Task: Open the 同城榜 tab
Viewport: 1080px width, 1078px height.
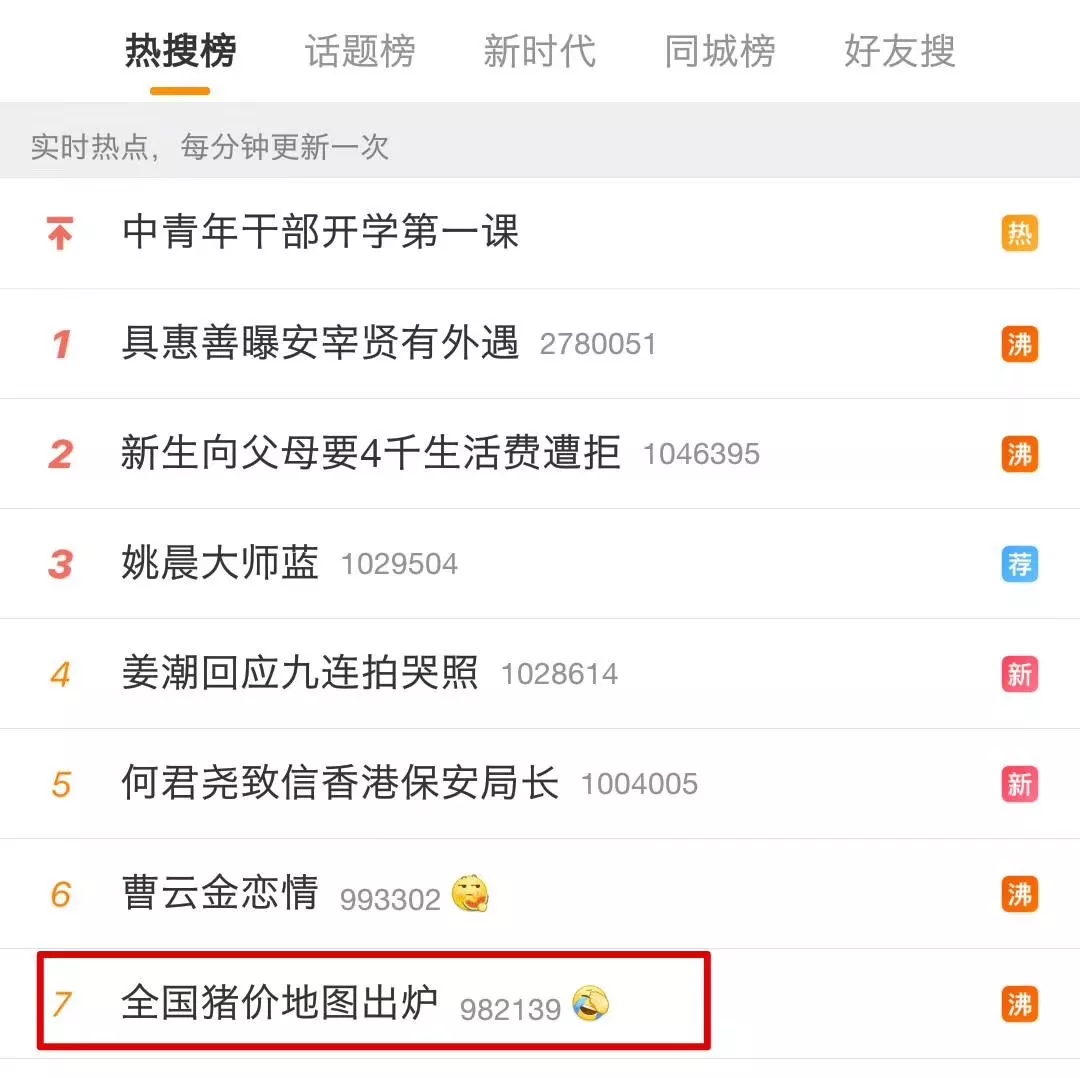Action: (719, 52)
